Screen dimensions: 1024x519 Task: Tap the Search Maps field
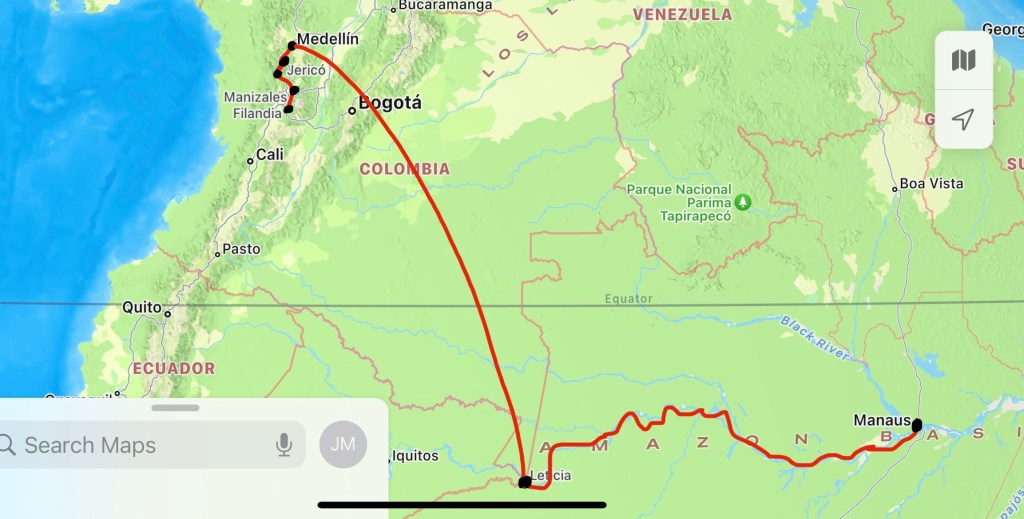coord(140,445)
